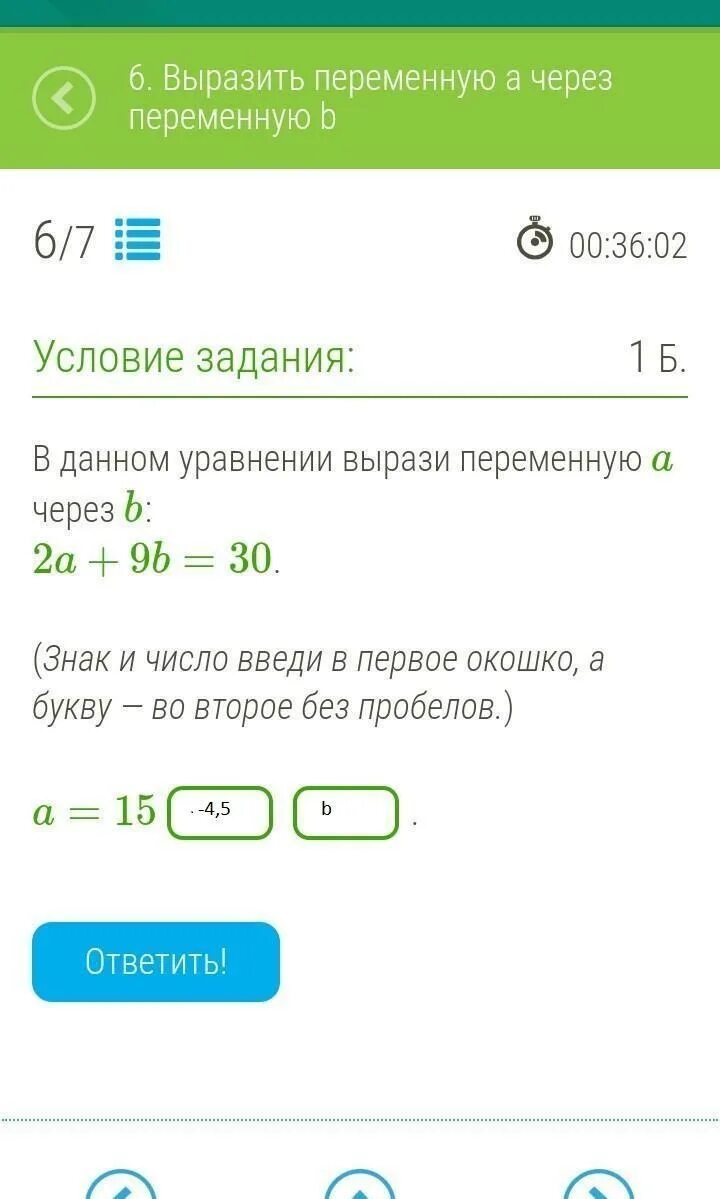Open the task list icon beside 6/7
This screenshot has height=1199, width=720.
click(x=138, y=240)
